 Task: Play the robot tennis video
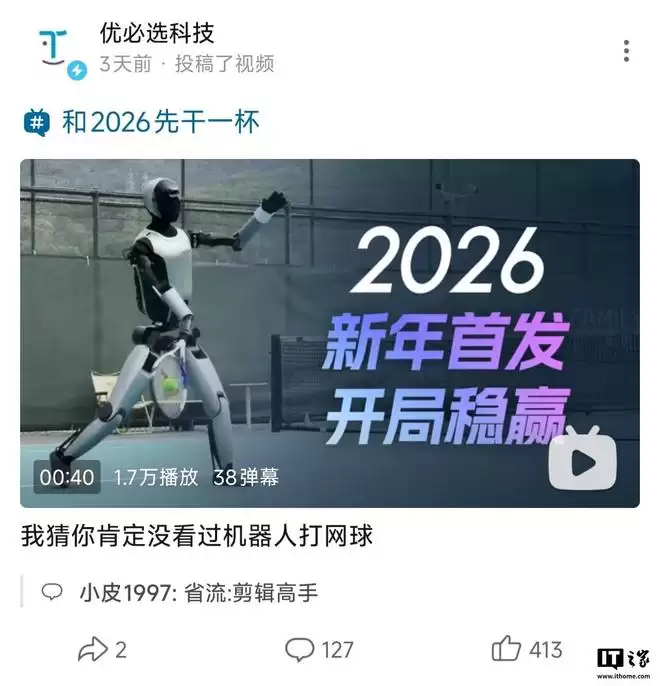(329, 333)
